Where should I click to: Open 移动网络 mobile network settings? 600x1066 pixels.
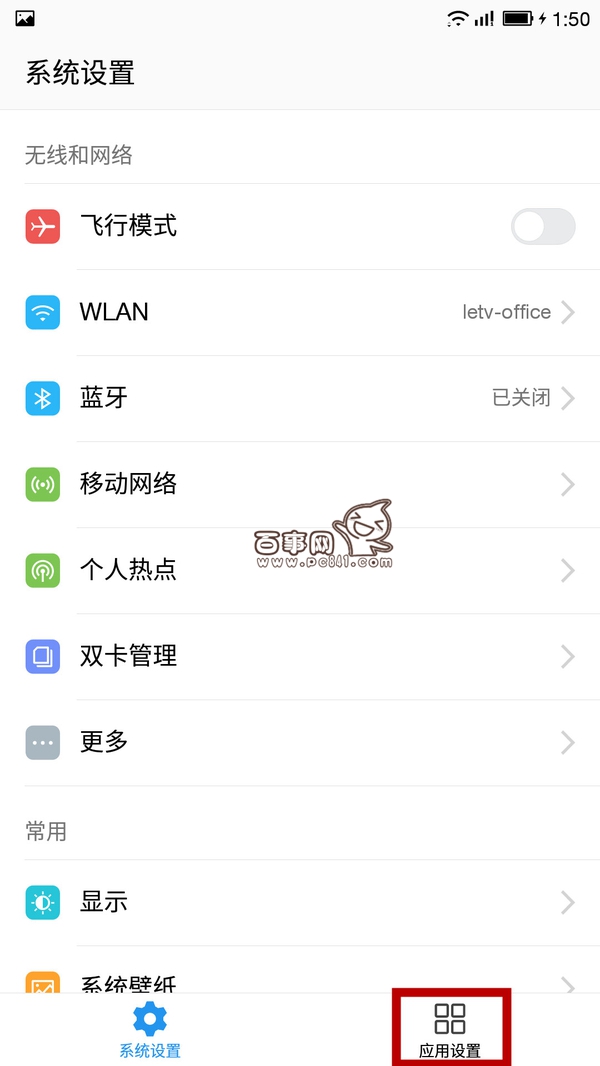tap(300, 484)
